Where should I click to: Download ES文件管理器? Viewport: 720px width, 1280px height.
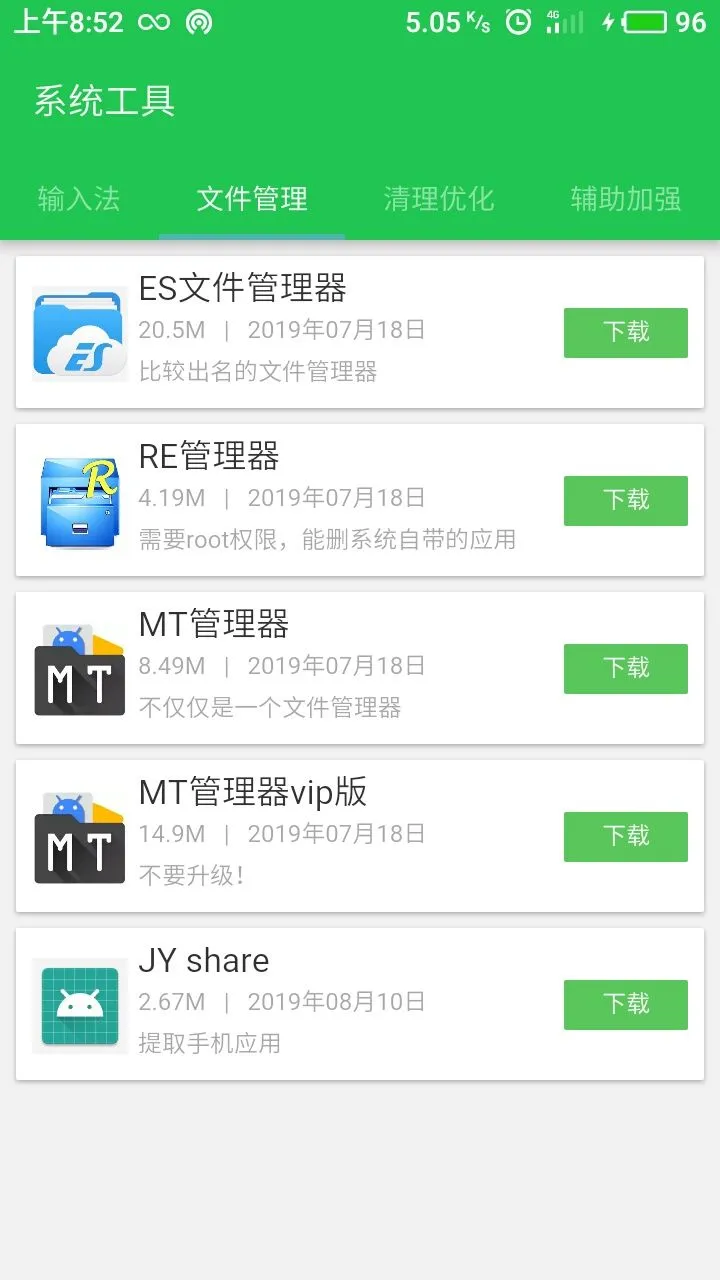coord(626,332)
